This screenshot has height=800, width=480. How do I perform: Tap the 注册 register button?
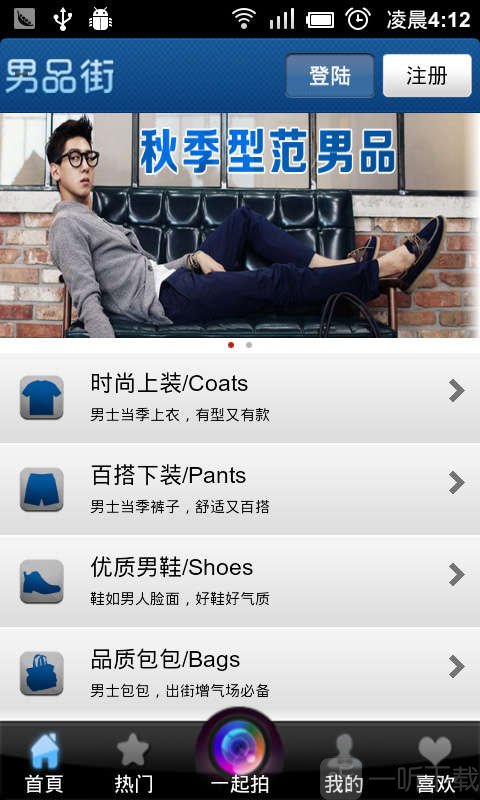tap(427, 76)
